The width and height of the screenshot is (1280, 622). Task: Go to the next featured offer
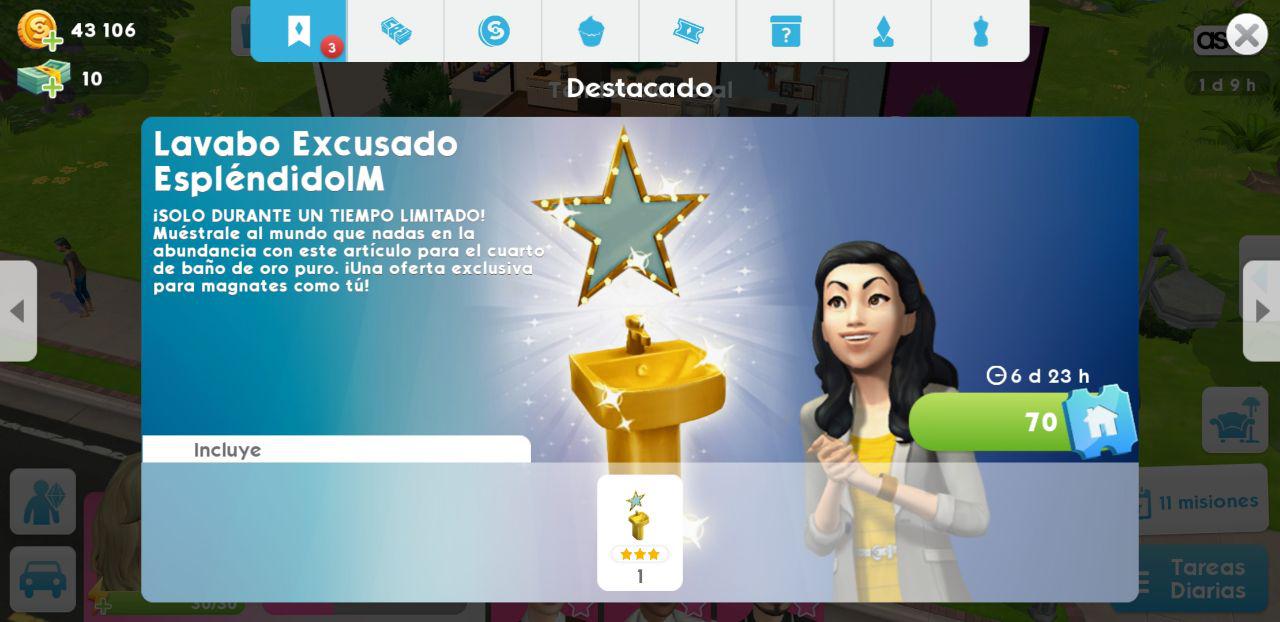[x=1262, y=311]
